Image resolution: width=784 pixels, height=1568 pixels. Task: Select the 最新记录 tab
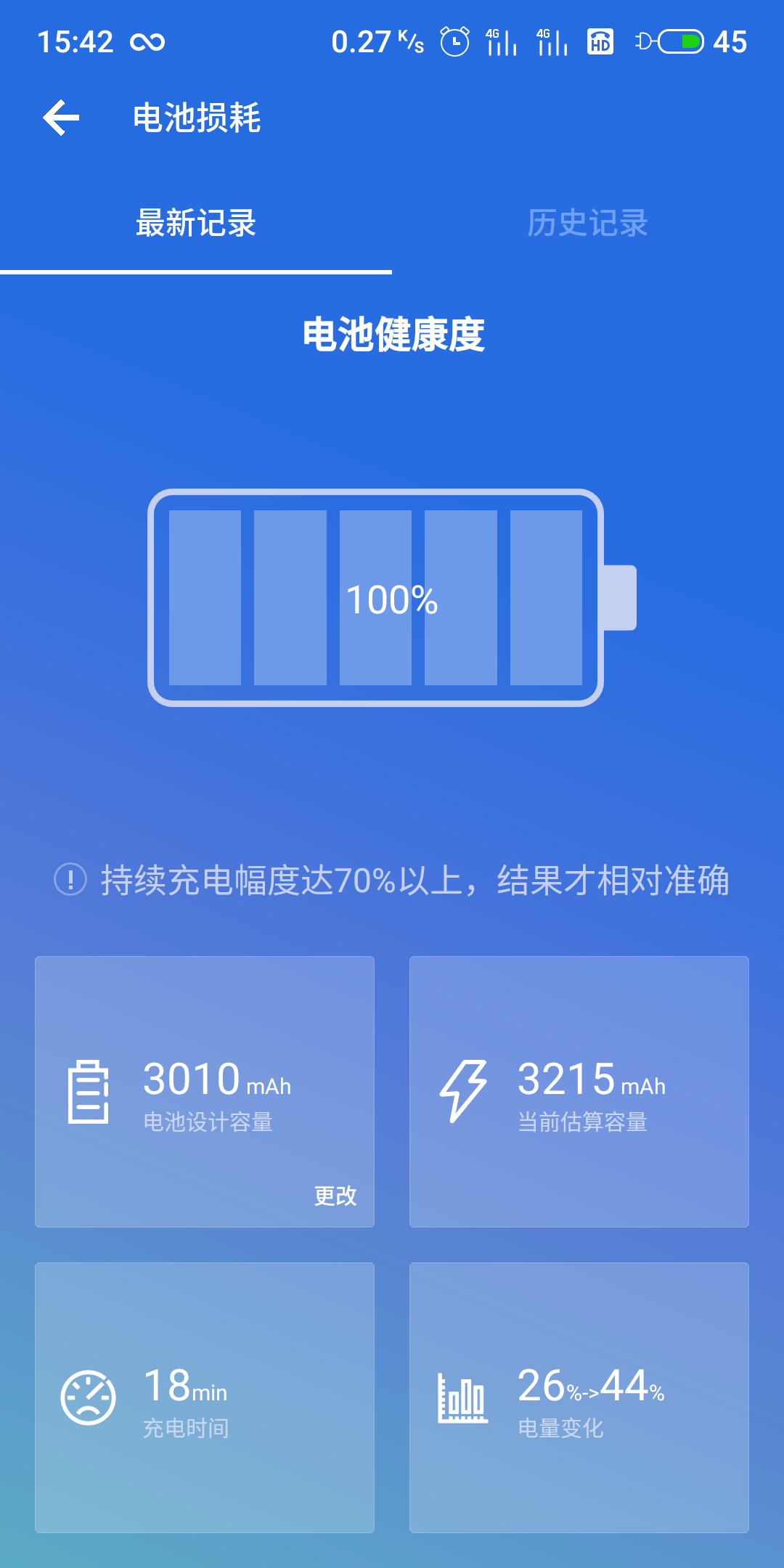pos(195,224)
